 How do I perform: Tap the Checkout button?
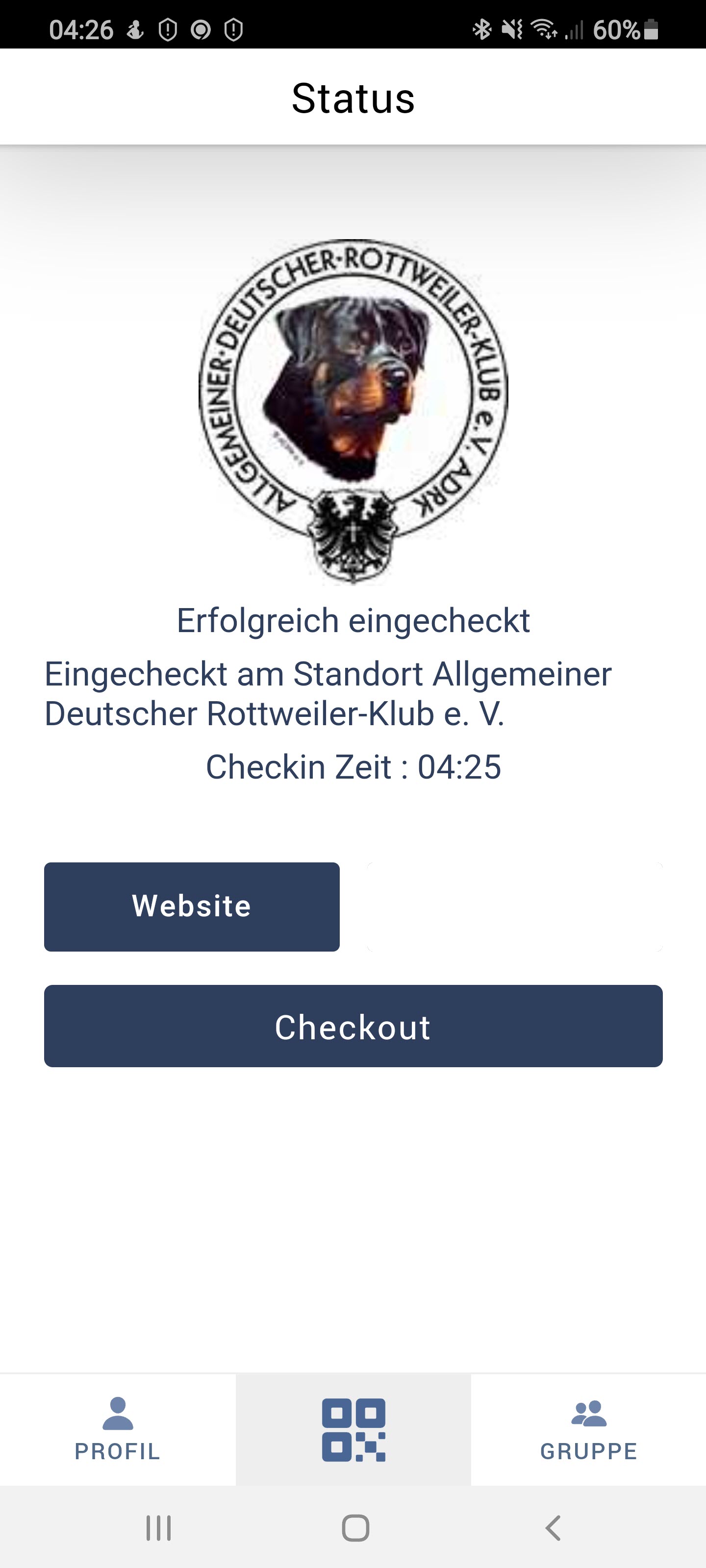[353, 1026]
